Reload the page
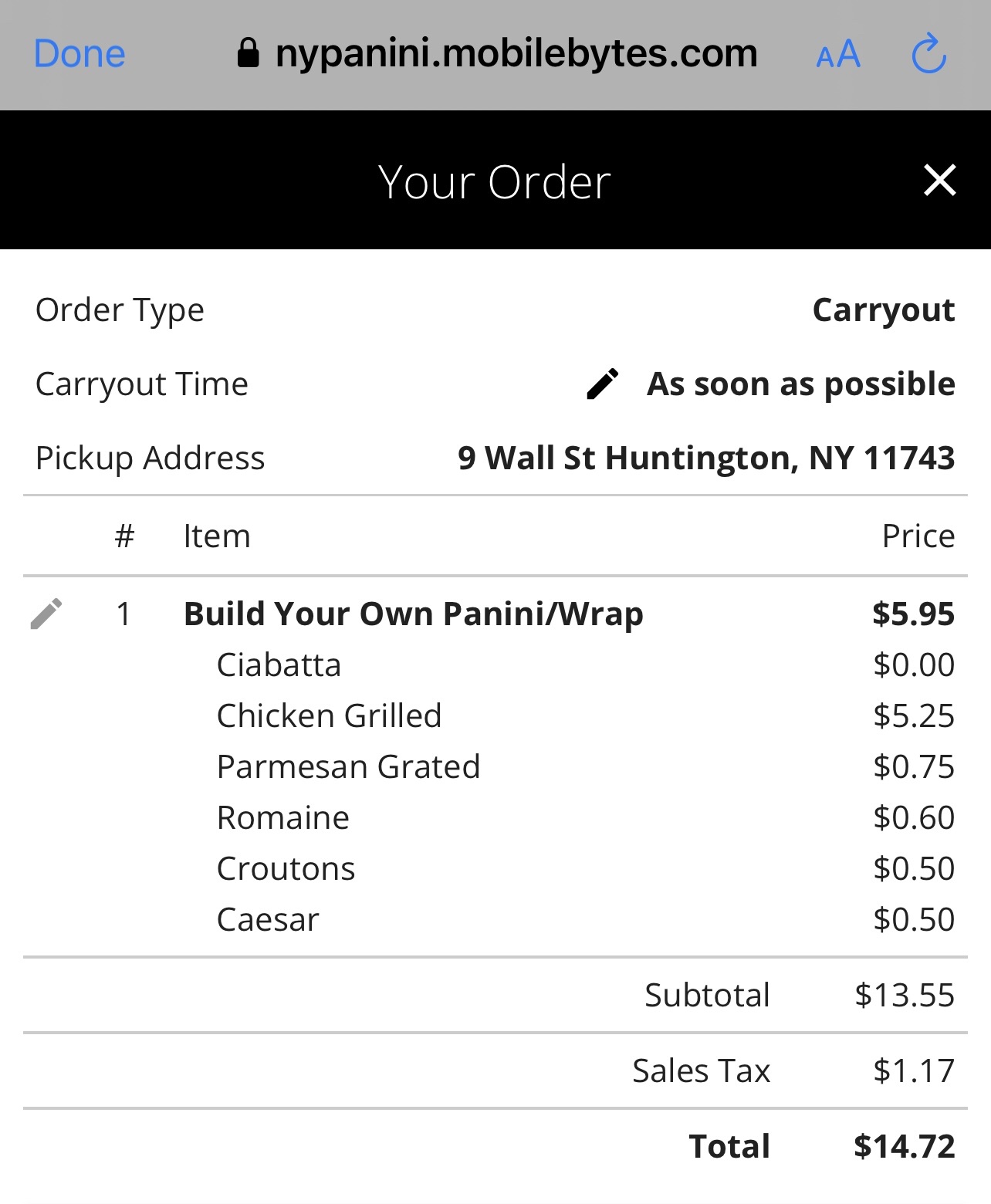 pos(928,54)
